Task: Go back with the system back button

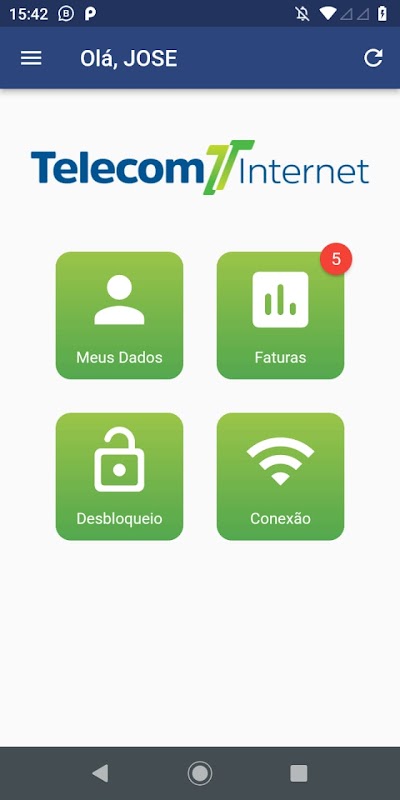Action: coord(100,773)
